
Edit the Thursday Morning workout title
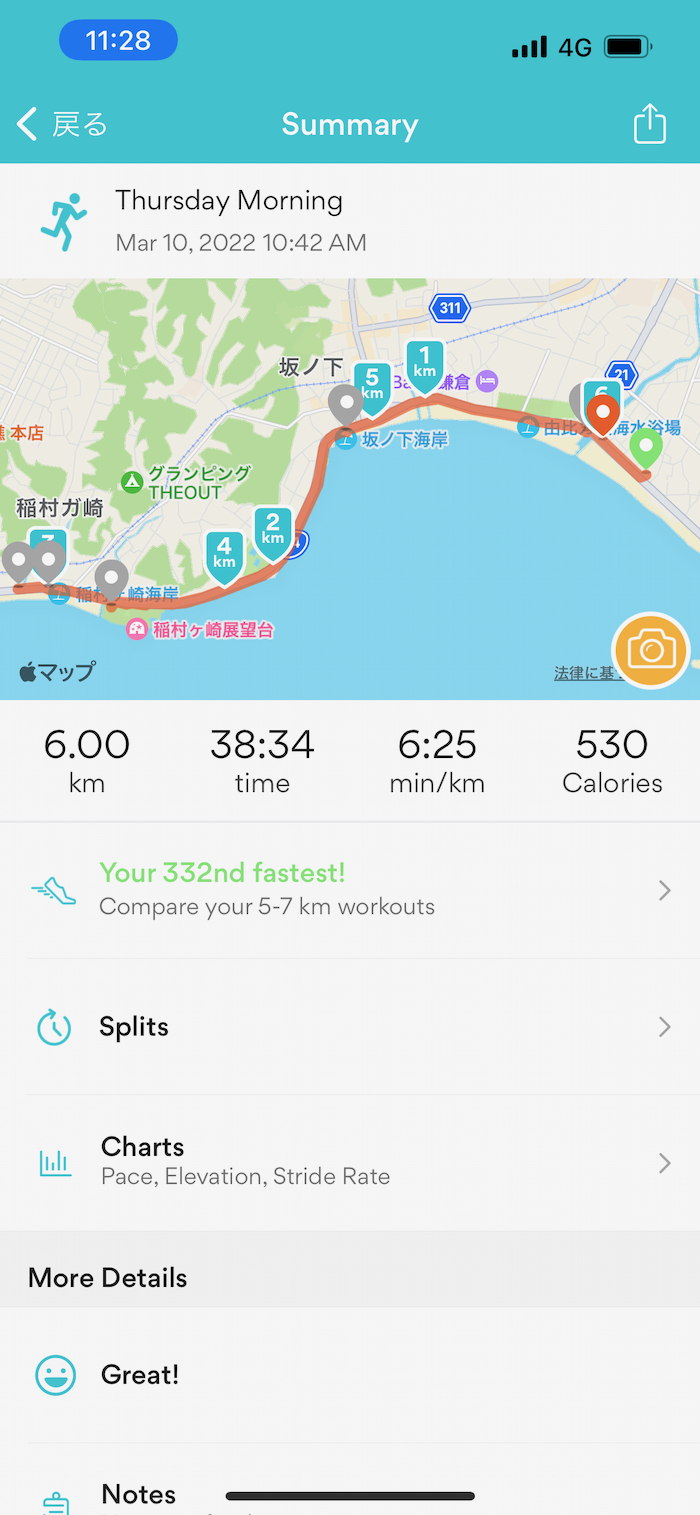click(x=229, y=201)
